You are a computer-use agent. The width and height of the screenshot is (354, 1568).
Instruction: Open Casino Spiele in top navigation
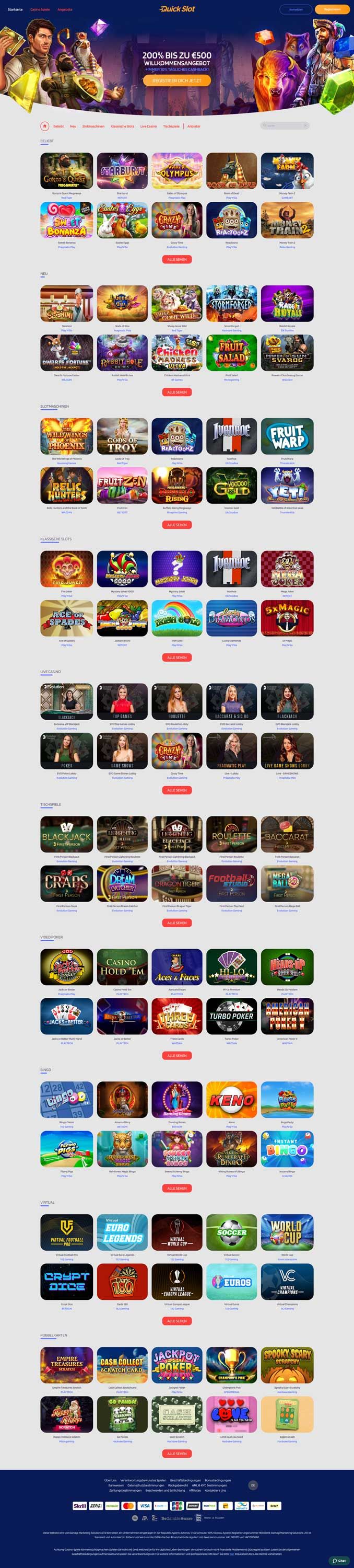pyautogui.click(x=40, y=10)
